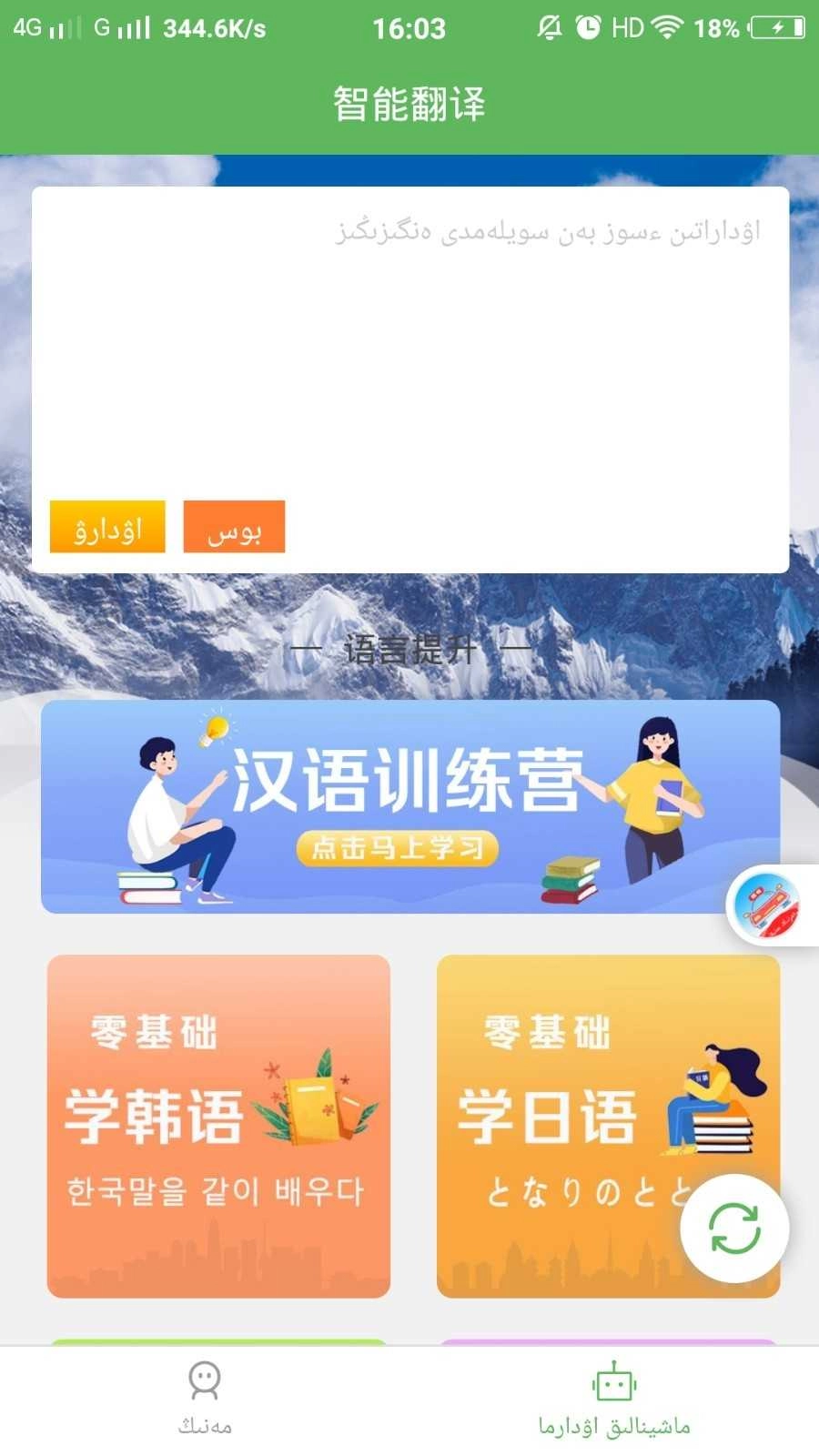The image size is (819, 1456).
Task: Open the red circular floating badge icon
Action: pos(767,907)
